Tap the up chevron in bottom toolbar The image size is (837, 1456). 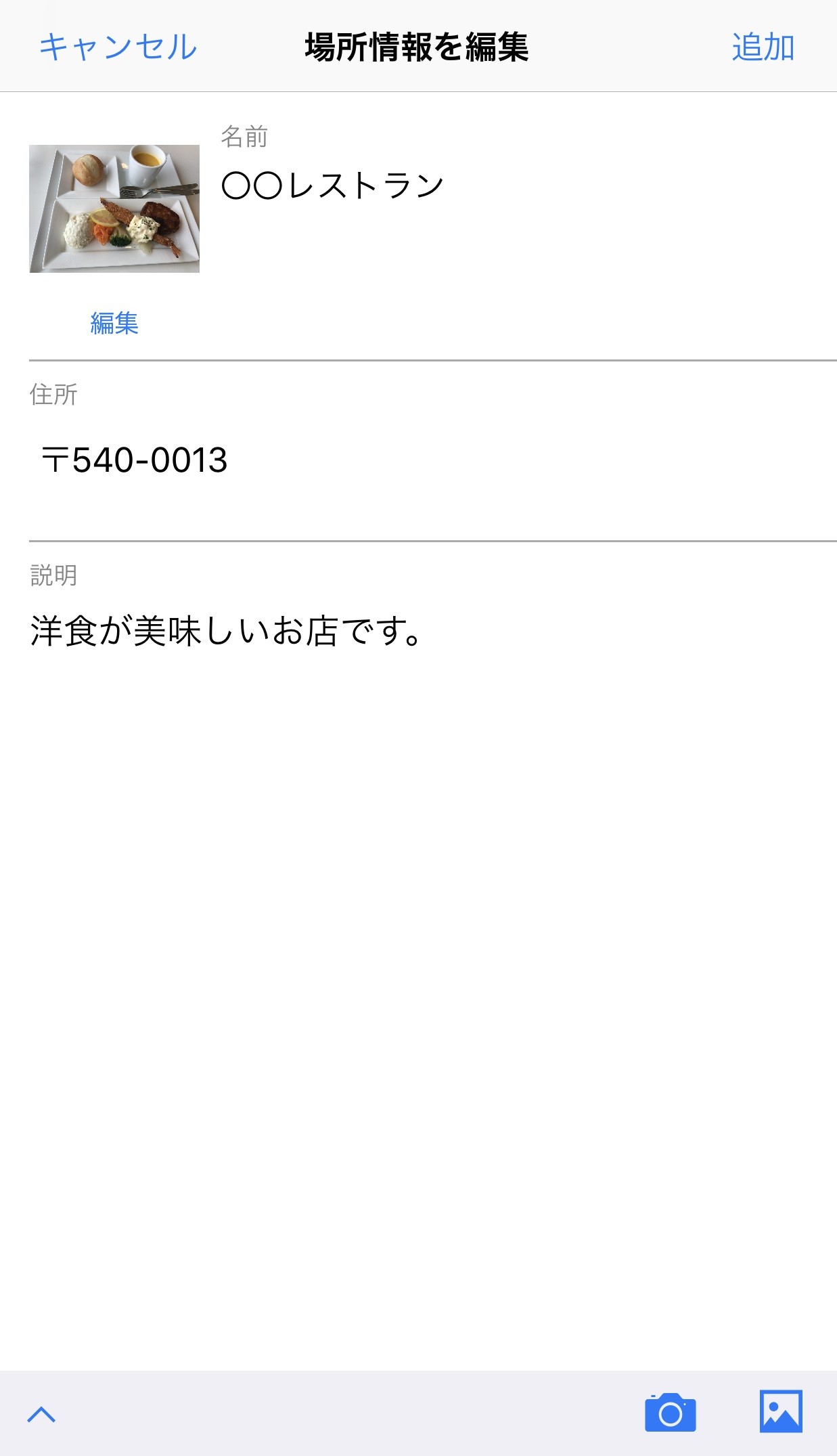pos(41,1414)
